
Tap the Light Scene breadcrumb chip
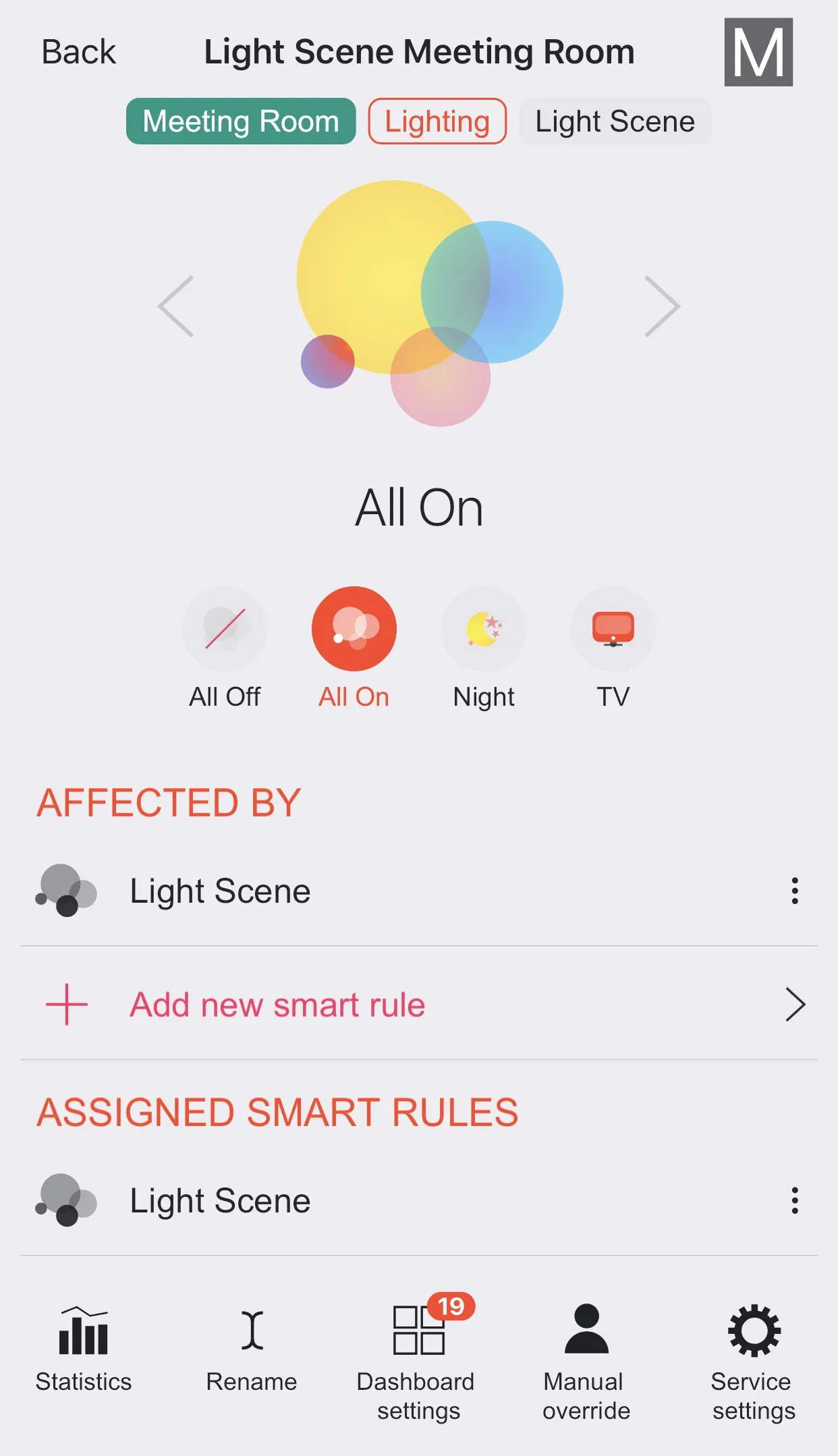615,121
